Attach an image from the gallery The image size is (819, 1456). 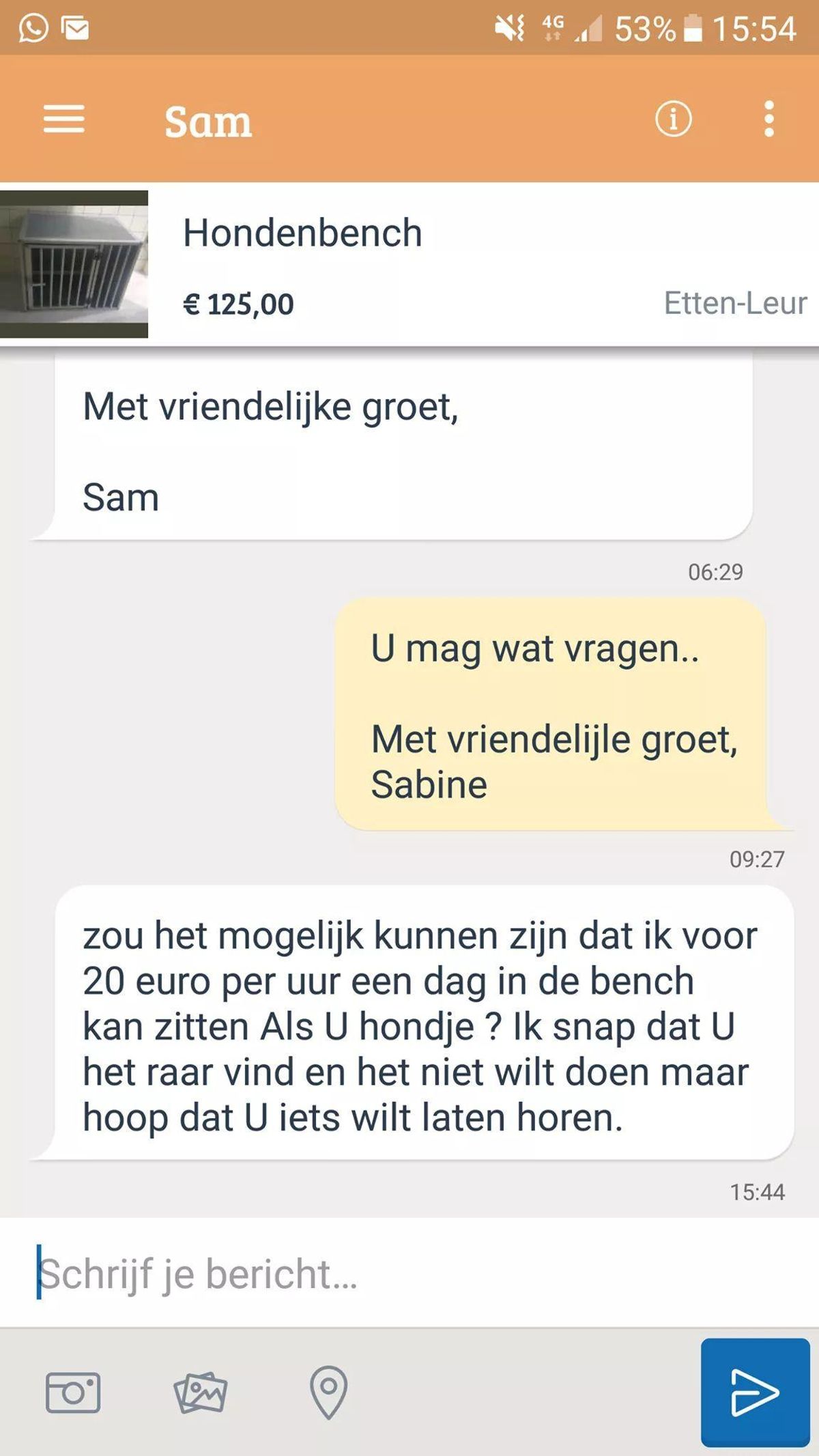click(200, 1392)
